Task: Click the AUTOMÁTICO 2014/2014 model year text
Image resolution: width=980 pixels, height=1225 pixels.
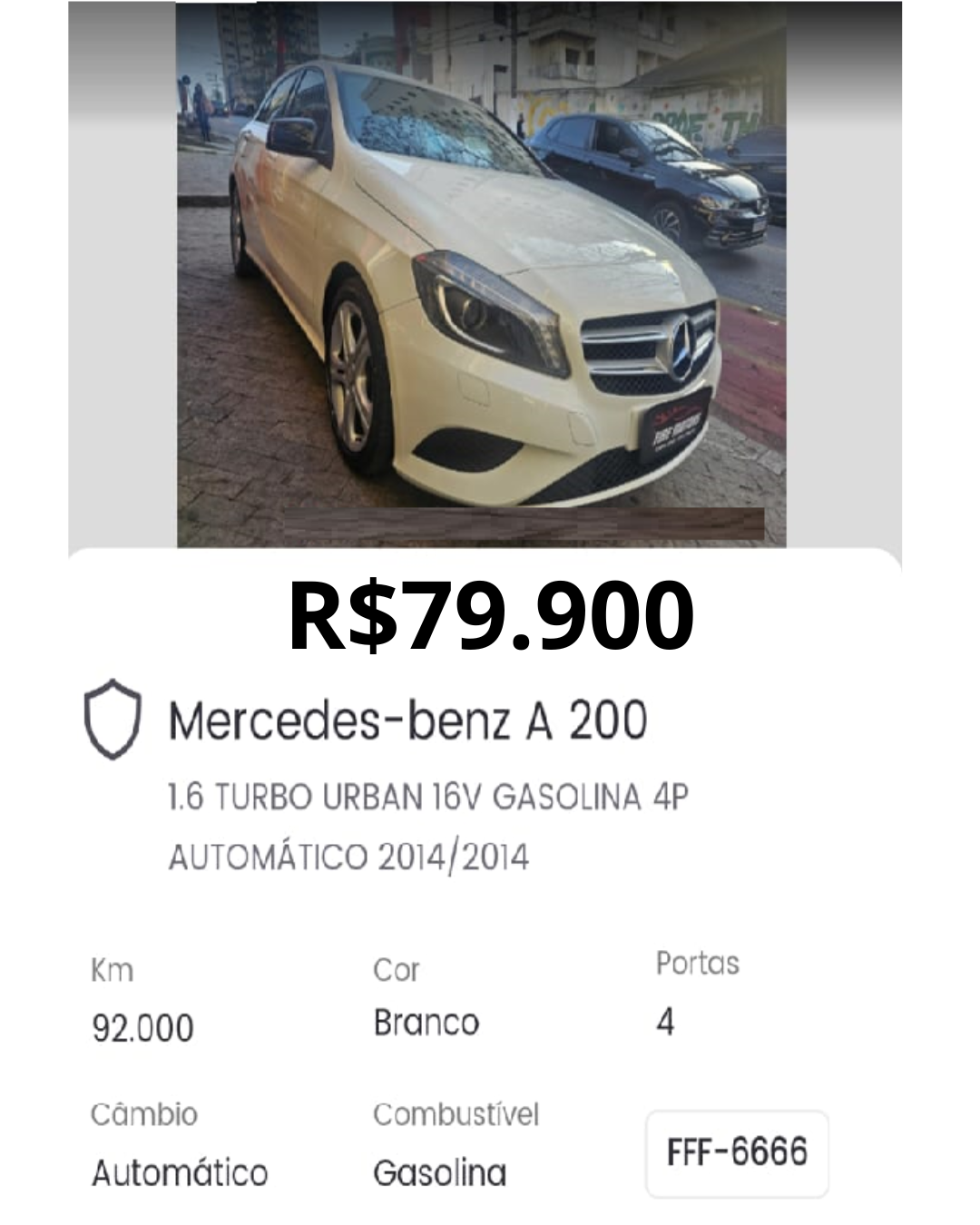Action: coord(345,854)
